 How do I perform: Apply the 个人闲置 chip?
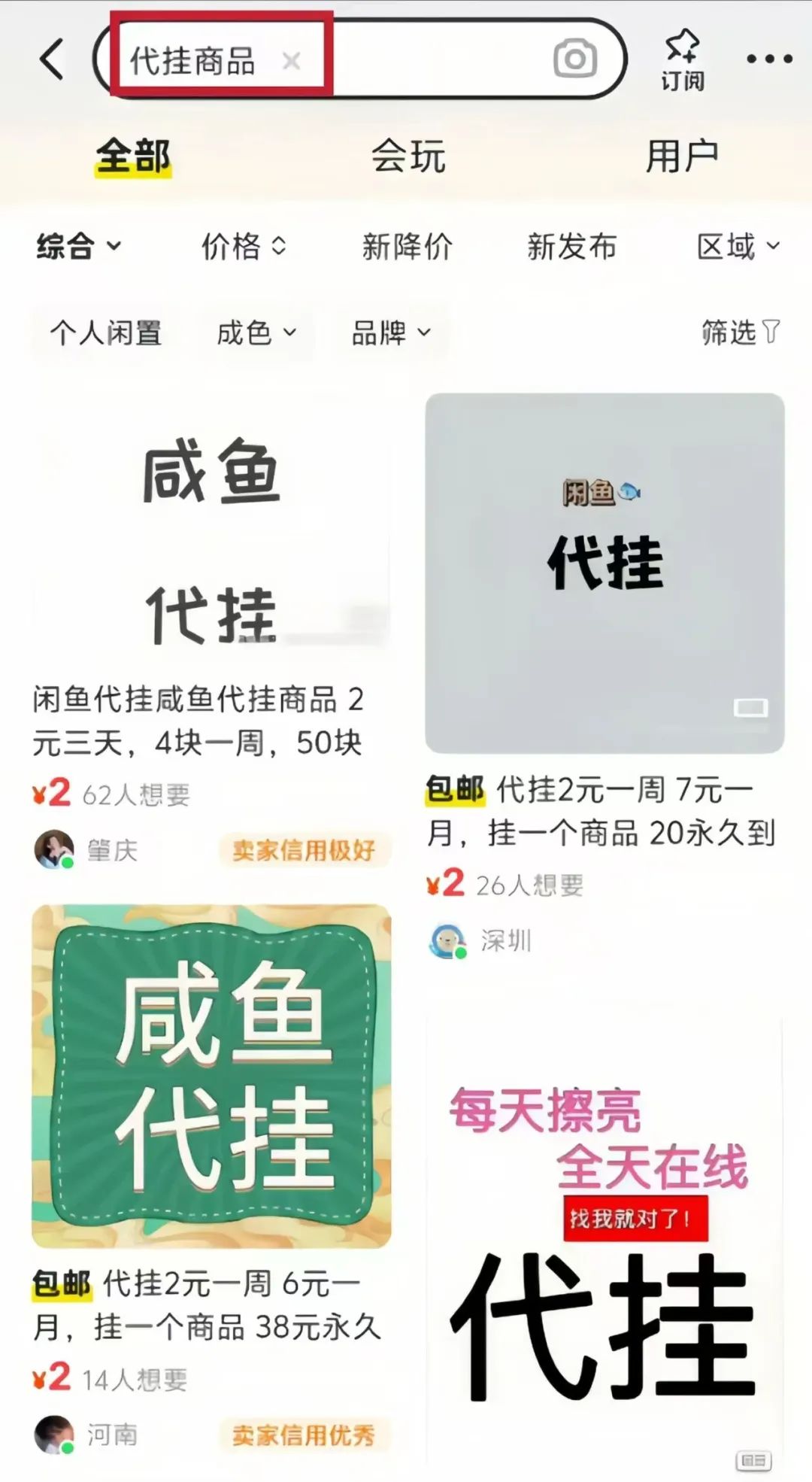(106, 332)
